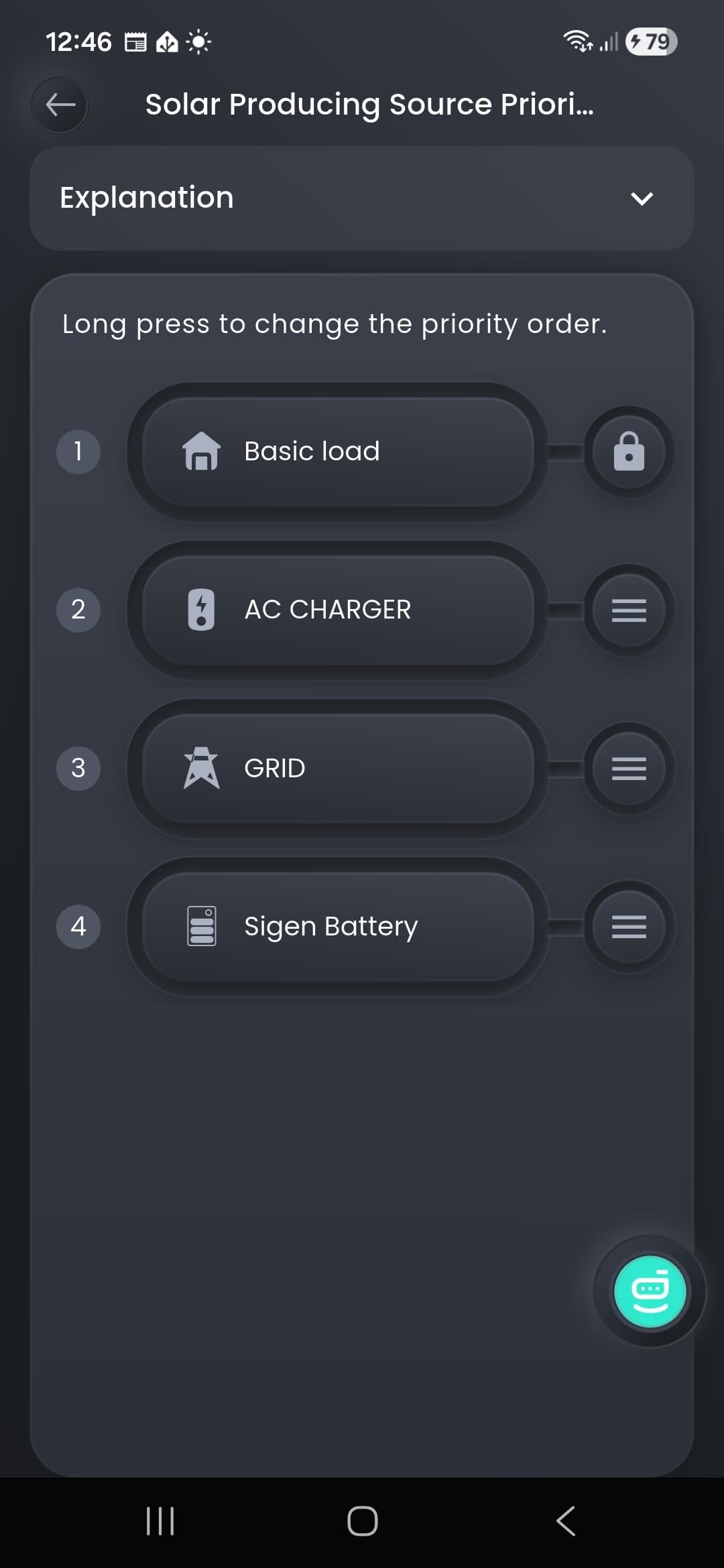Select the Basic load priority item
The height and width of the screenshot is (1568, 724).
point(338,452)
